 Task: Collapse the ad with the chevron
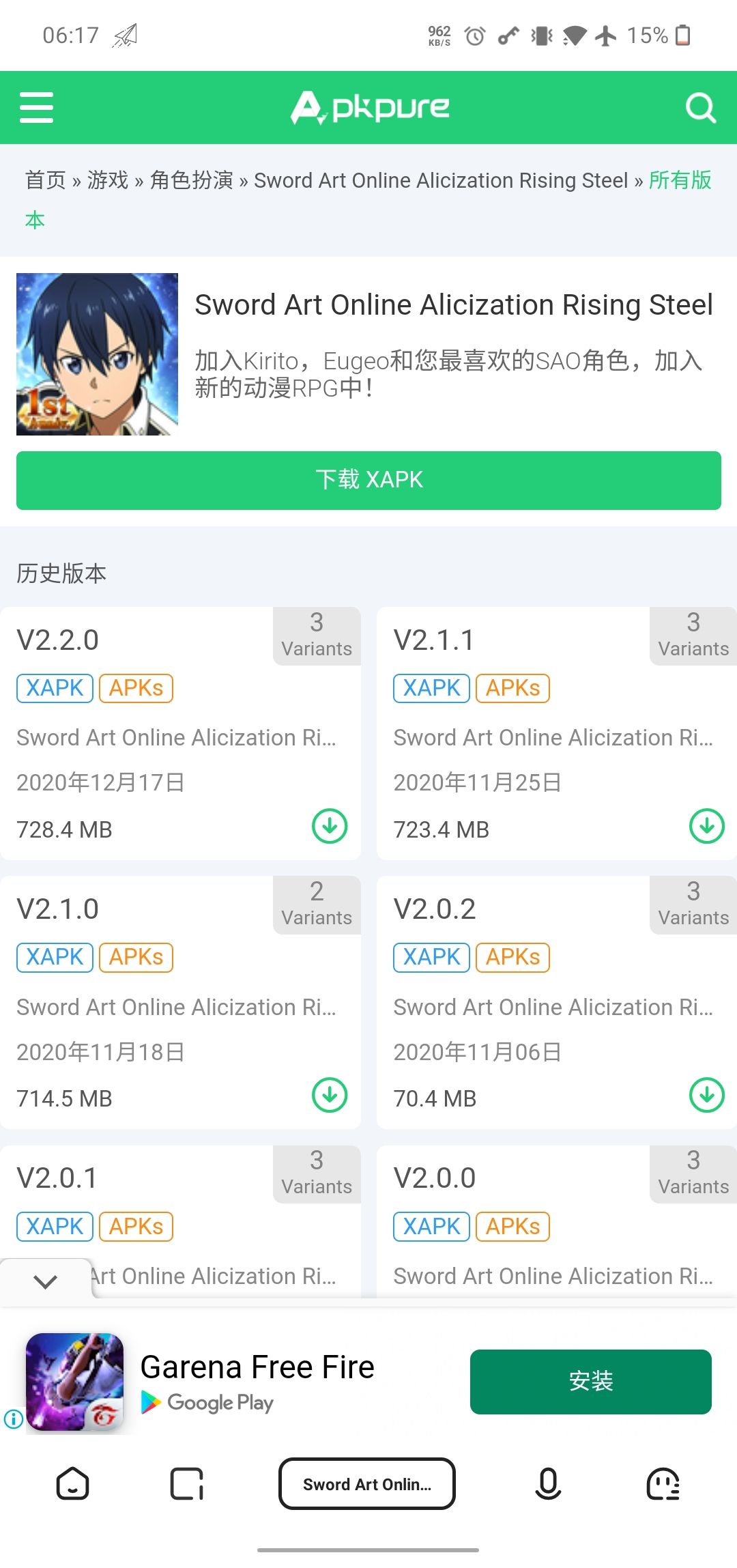click(45, 1281)
